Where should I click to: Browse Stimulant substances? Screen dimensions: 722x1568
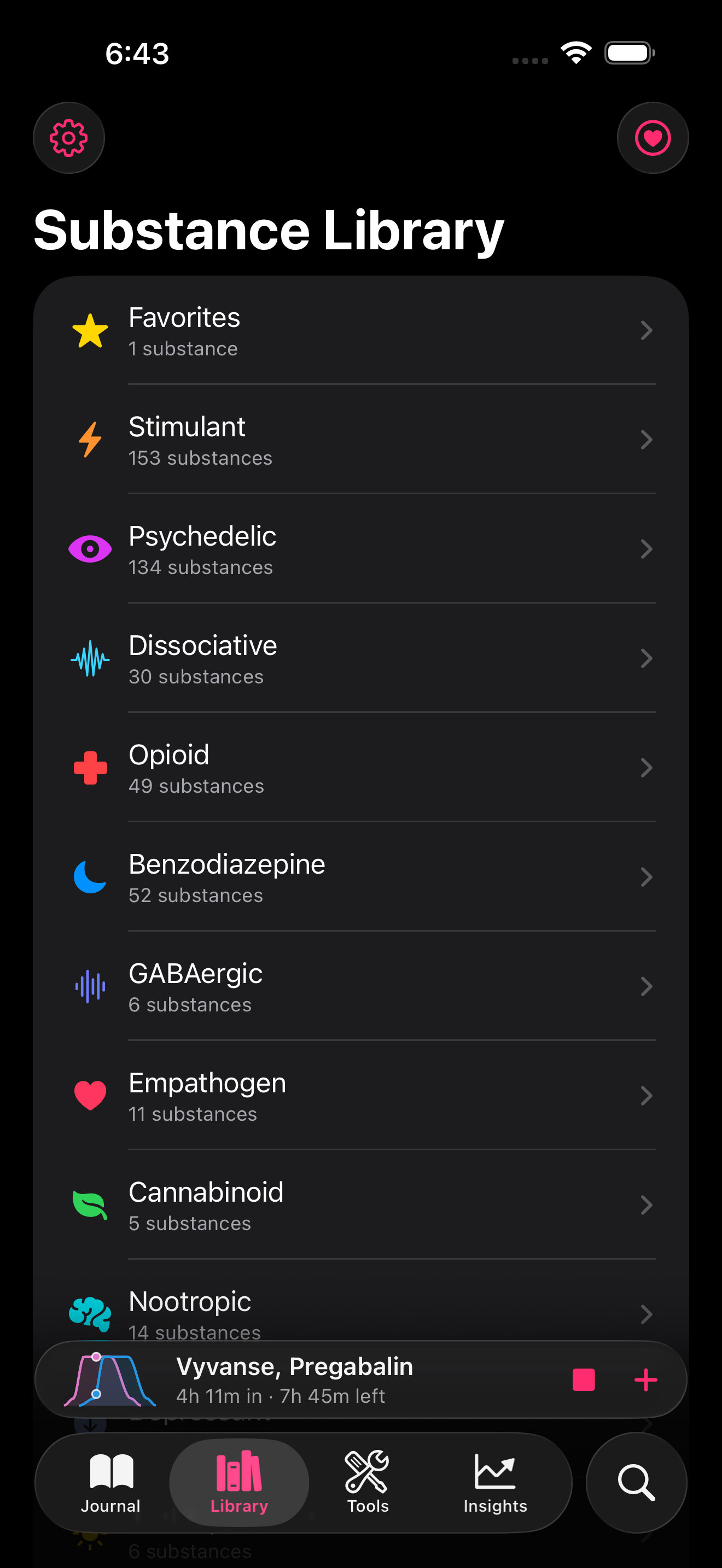[360, 440]
